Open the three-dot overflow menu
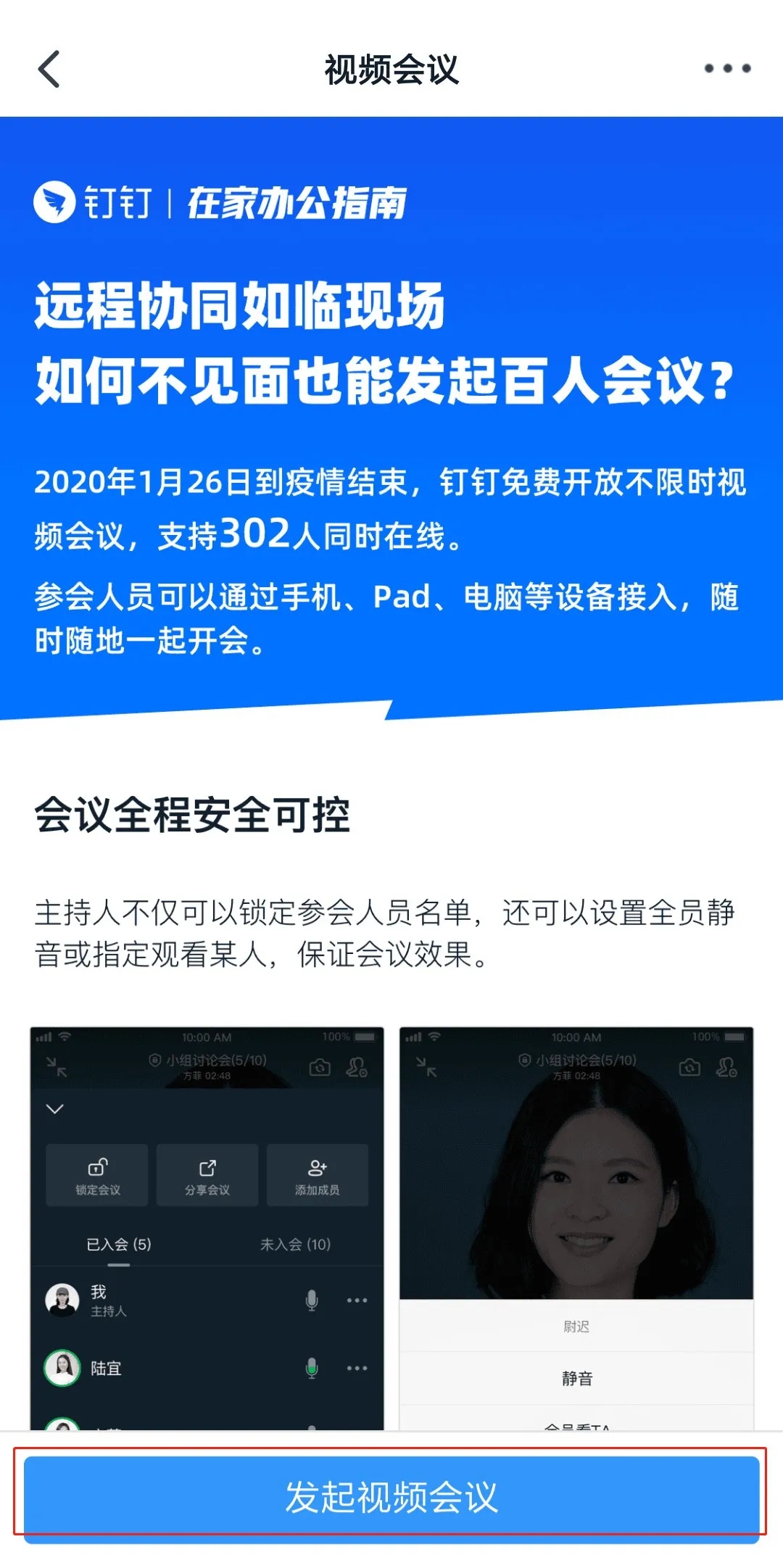Viewport: 783px width, 1568px height. pyautogui.click(x=727, y=69)
